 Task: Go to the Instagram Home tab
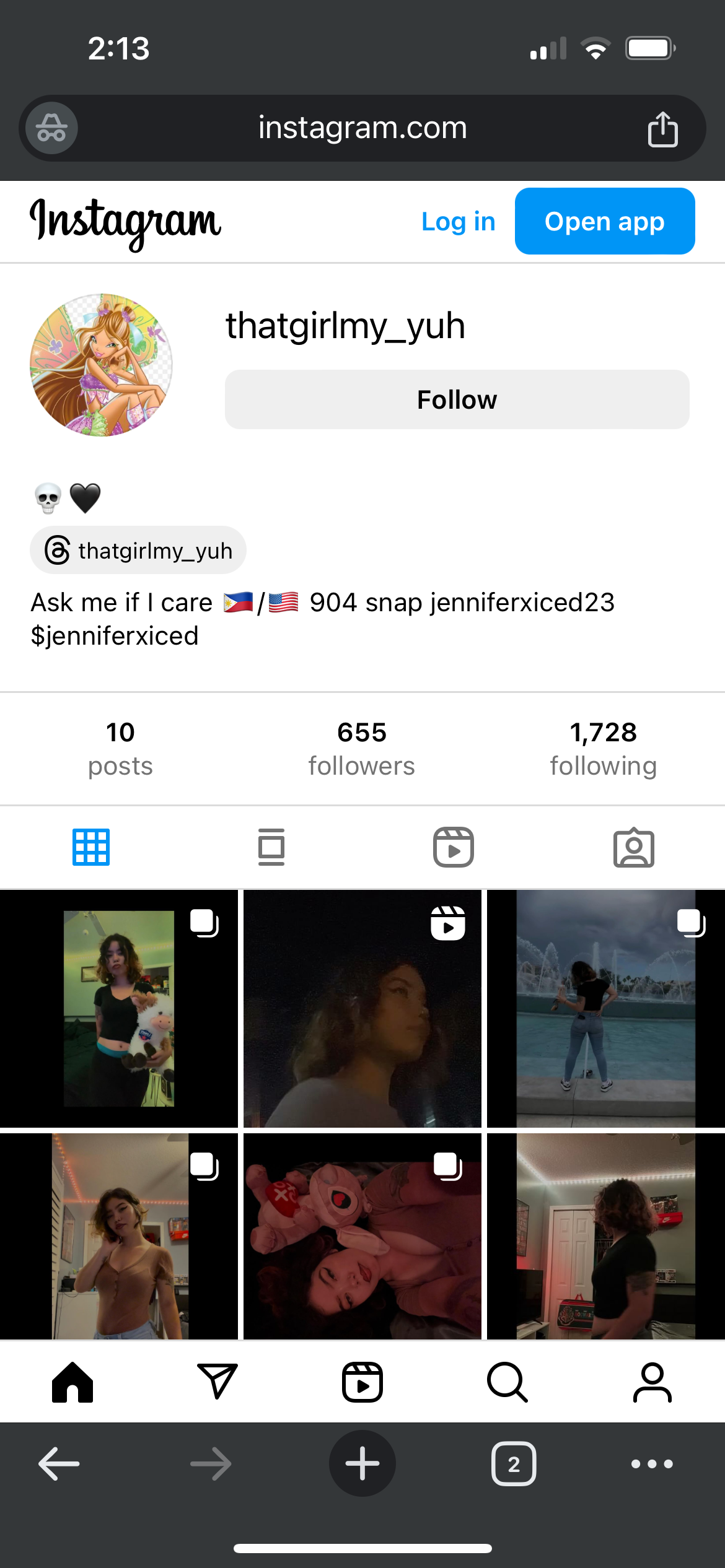pyautogui.click(x=72, y=1382)
